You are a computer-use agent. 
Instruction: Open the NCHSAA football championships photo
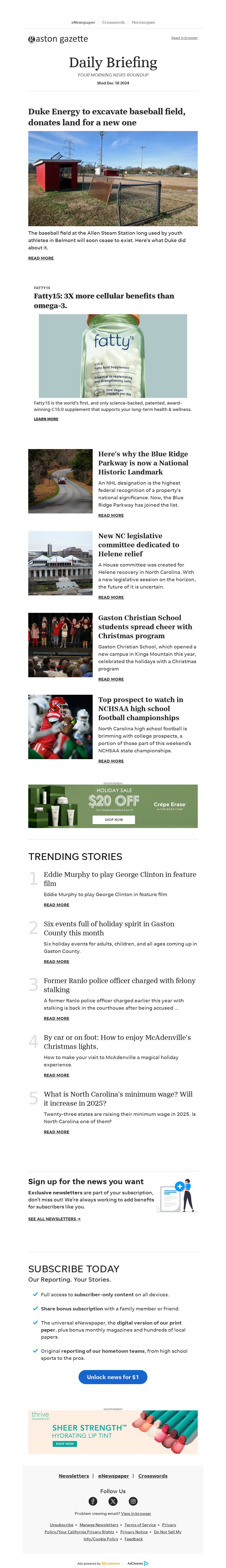coord(60,727)
